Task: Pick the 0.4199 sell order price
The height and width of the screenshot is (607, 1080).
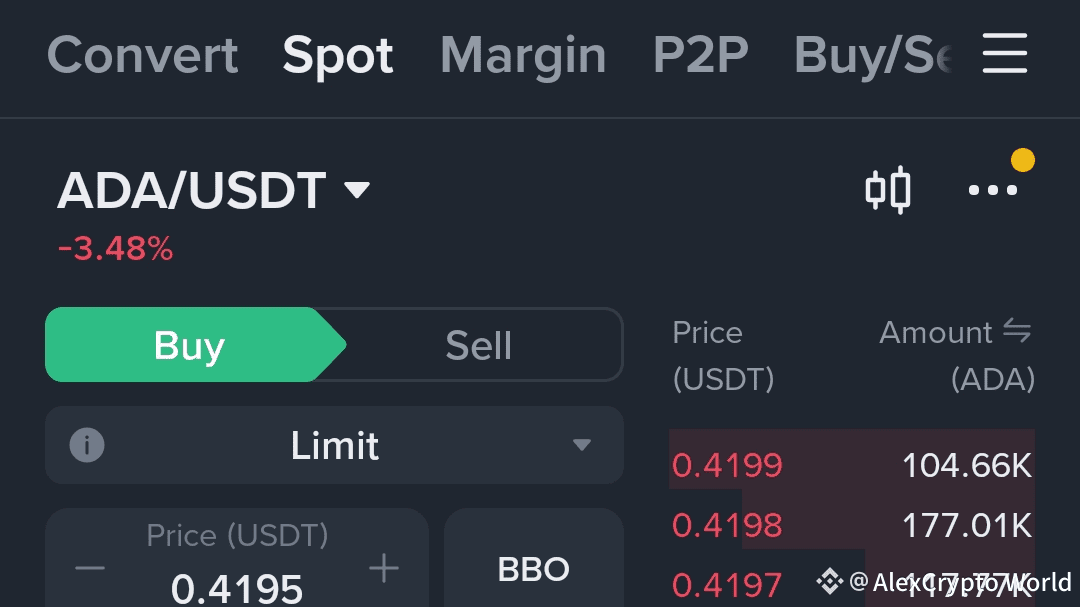Action: tap(727, 465)
